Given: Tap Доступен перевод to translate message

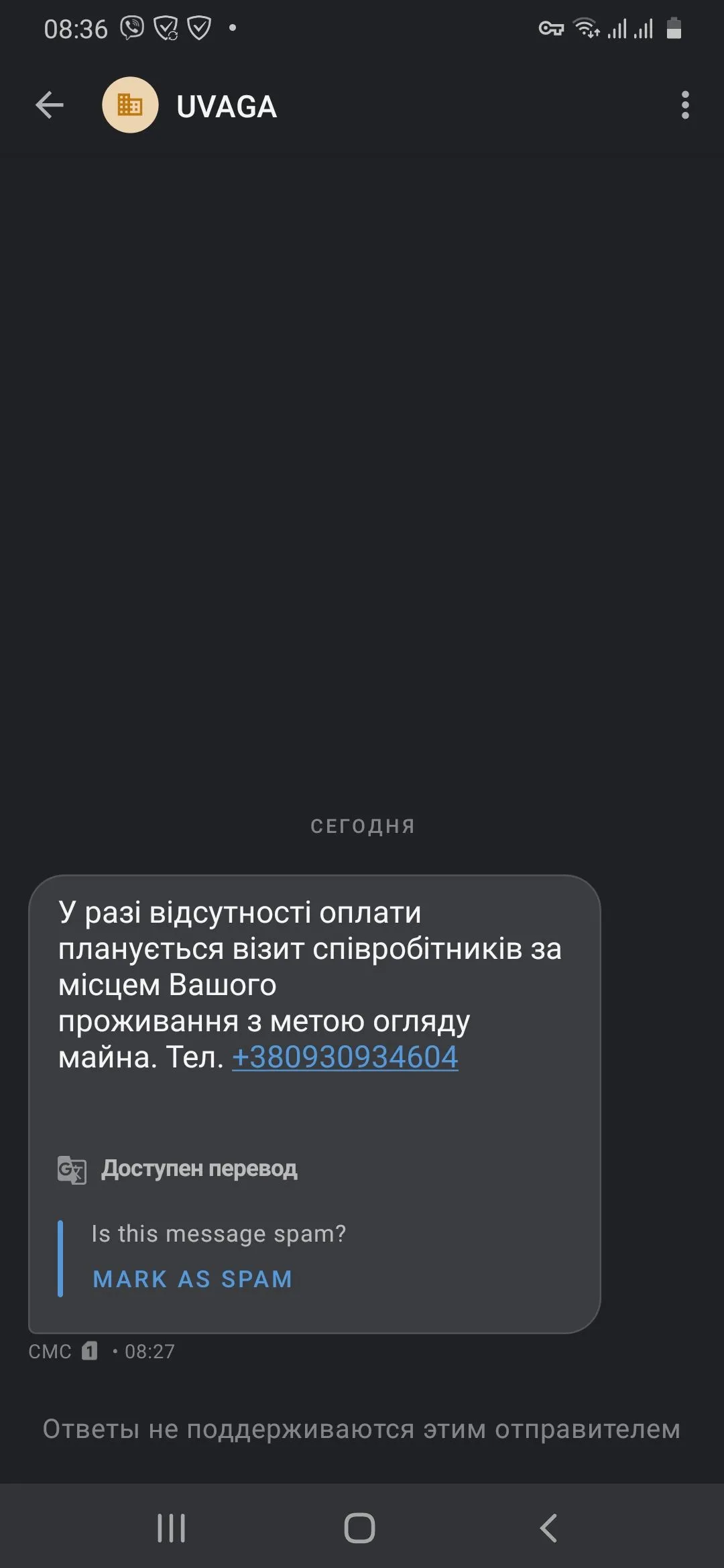Looking at the screenshot, I should (x=198, y=1169).
